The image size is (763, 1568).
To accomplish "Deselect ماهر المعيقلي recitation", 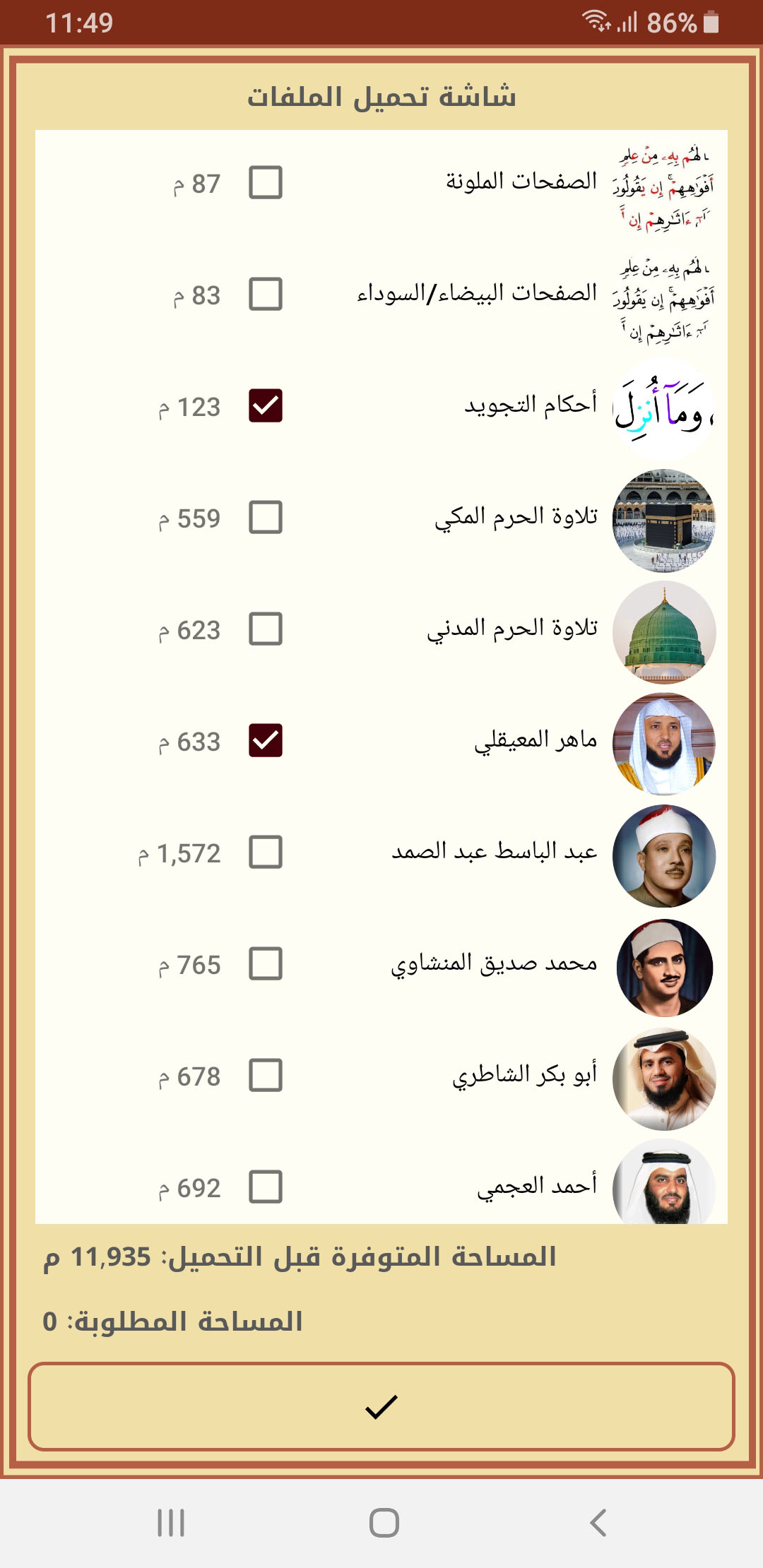I will click(x=266, y=740).
